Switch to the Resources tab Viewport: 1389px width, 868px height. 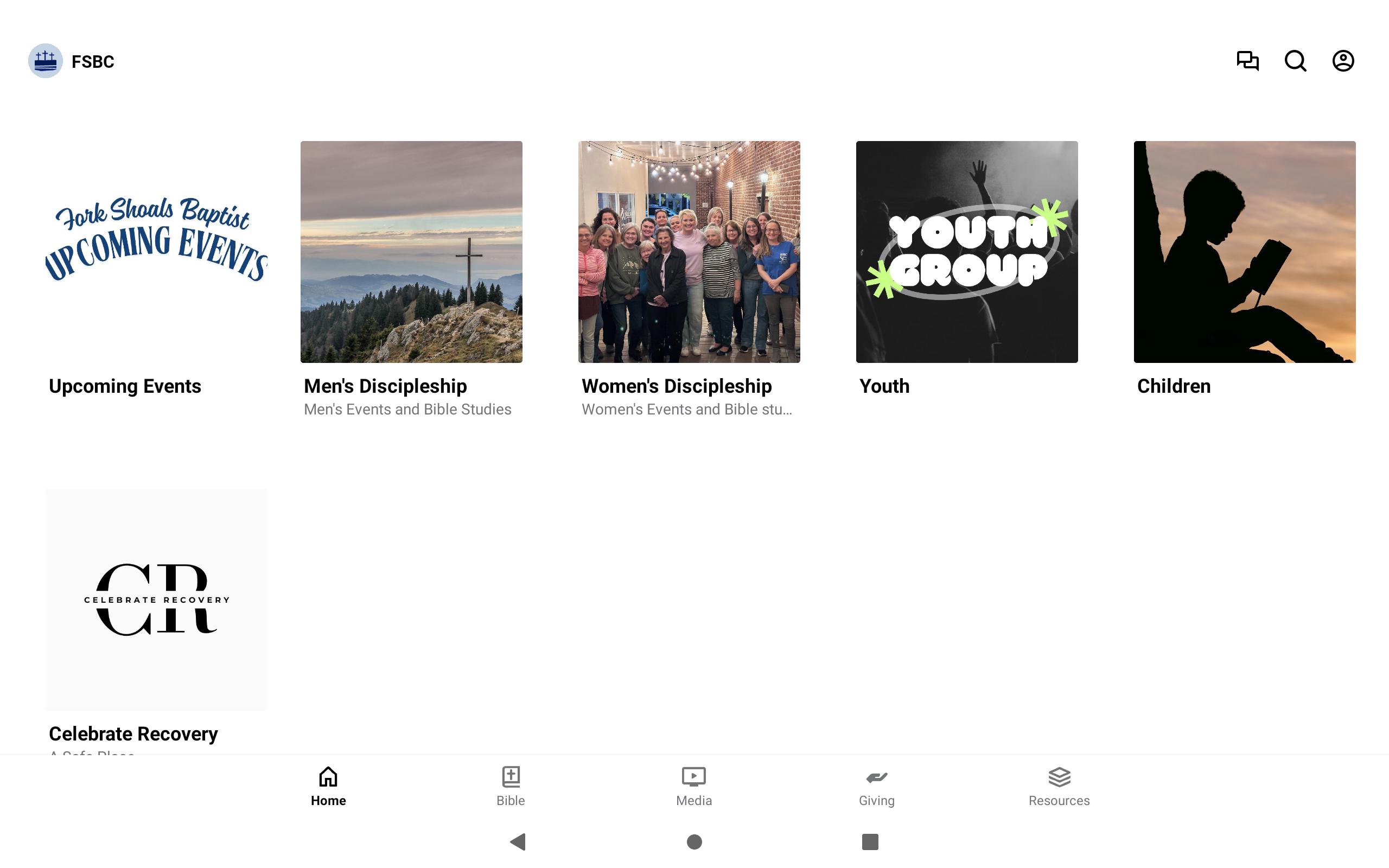click(x=1059, y=786)
